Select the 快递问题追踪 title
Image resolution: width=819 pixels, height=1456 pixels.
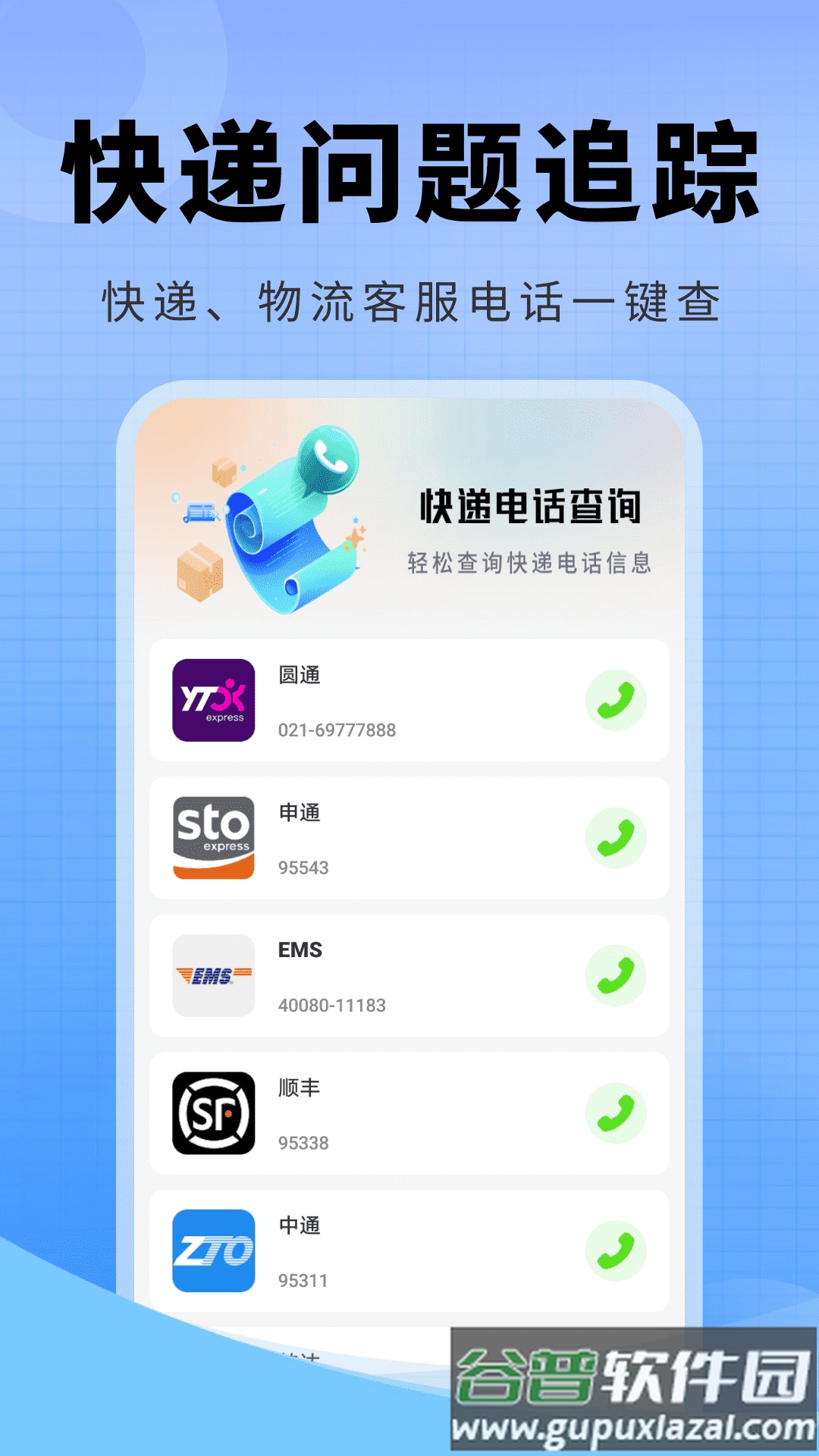tap(409, 168)
